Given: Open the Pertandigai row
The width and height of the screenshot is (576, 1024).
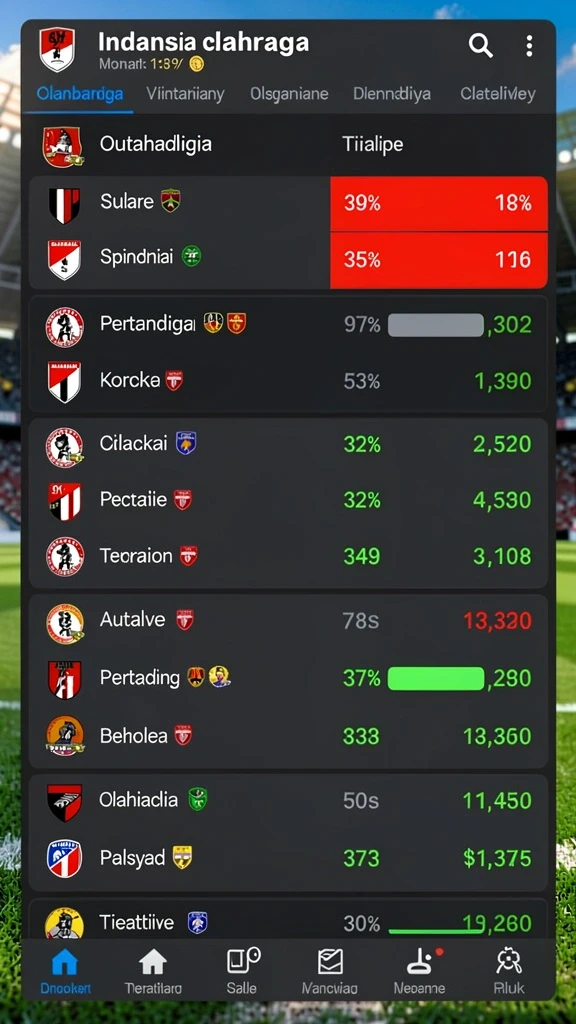Looking at the screenshot, I should click(288, 325).
